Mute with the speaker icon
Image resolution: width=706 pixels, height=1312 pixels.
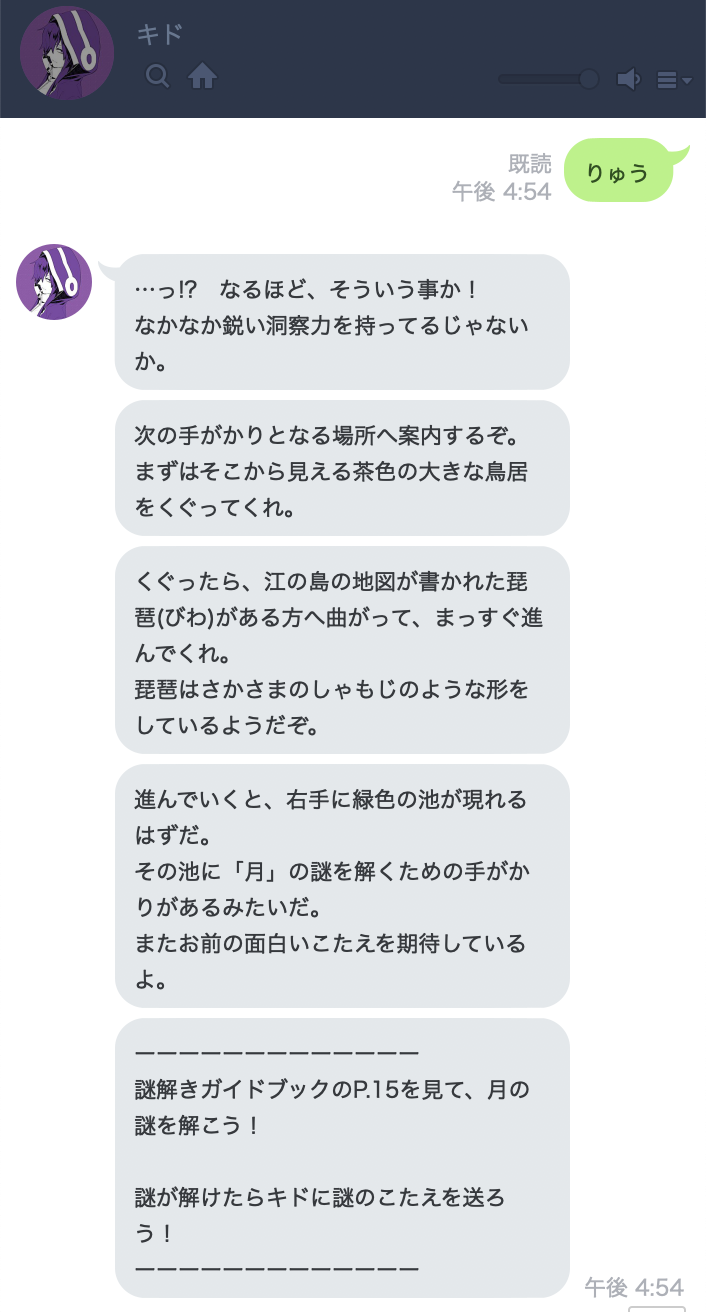coord(628,79)
